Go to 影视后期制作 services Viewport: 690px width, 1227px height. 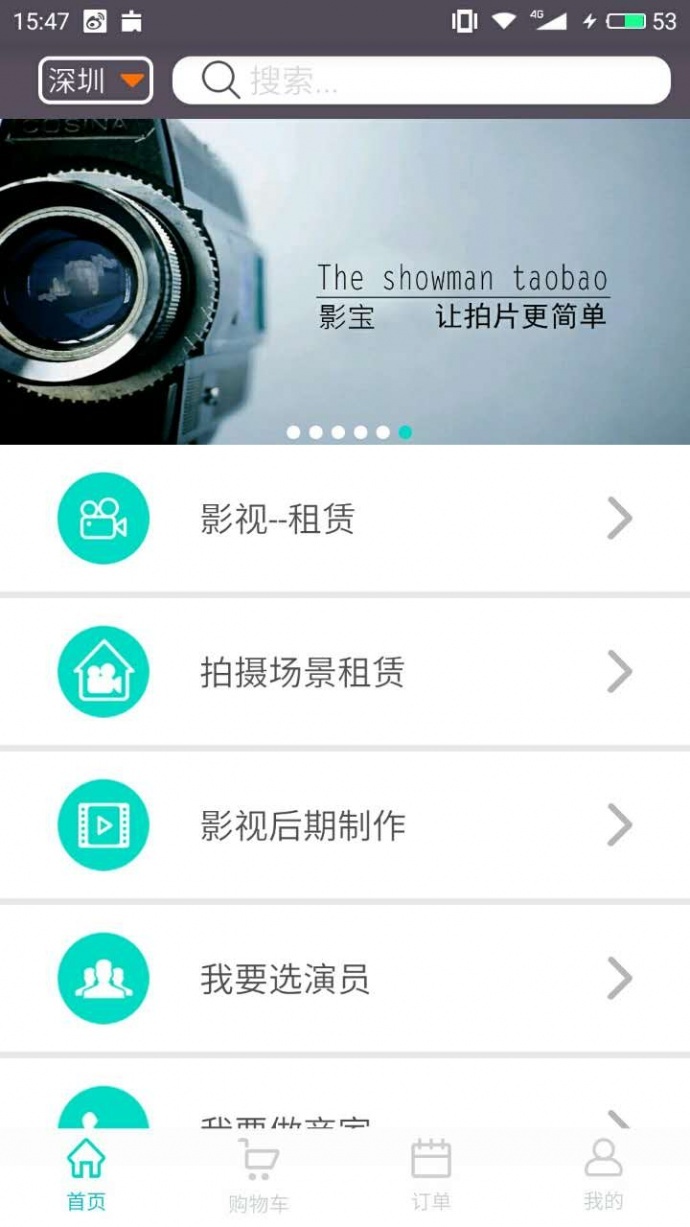click(x=345, y=826)
